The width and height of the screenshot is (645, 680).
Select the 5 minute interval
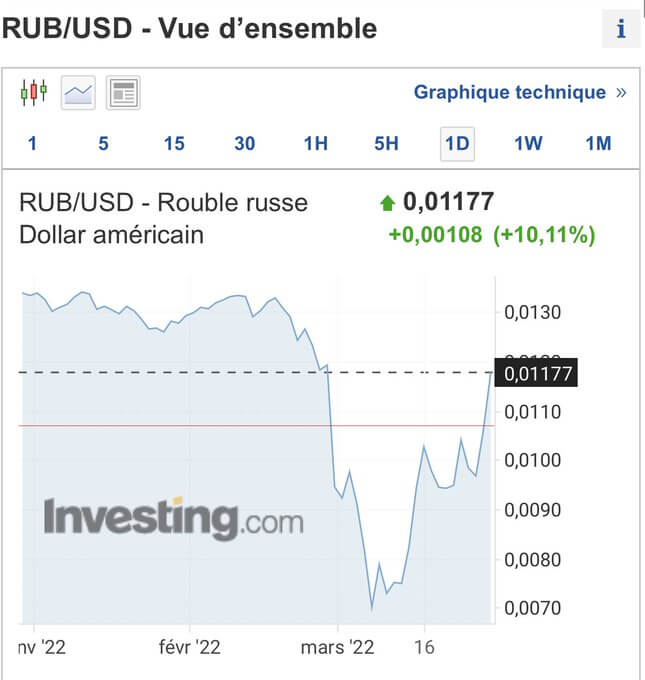103,143
